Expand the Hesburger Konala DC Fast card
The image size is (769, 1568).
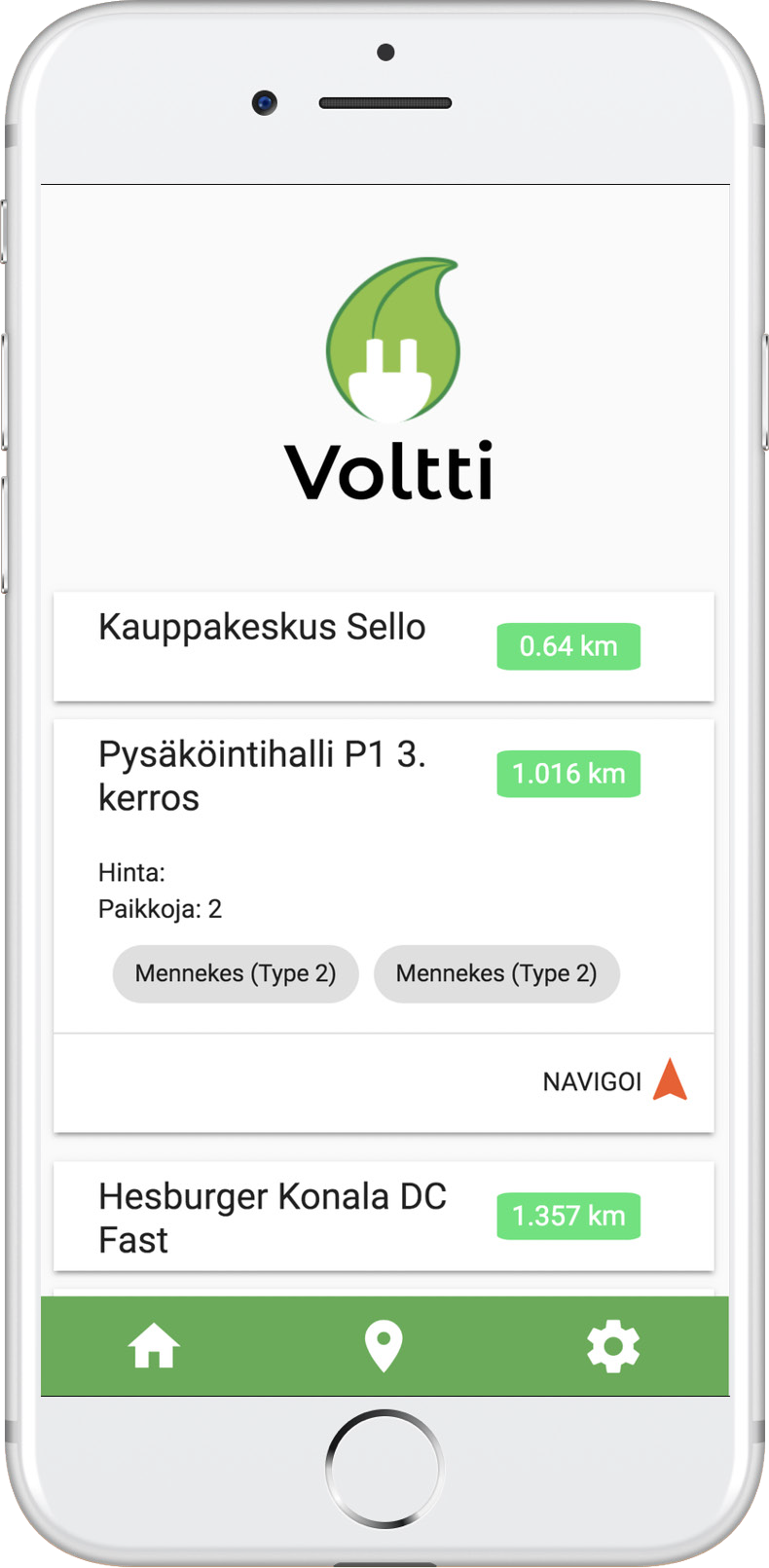(x=384, y=1217)
